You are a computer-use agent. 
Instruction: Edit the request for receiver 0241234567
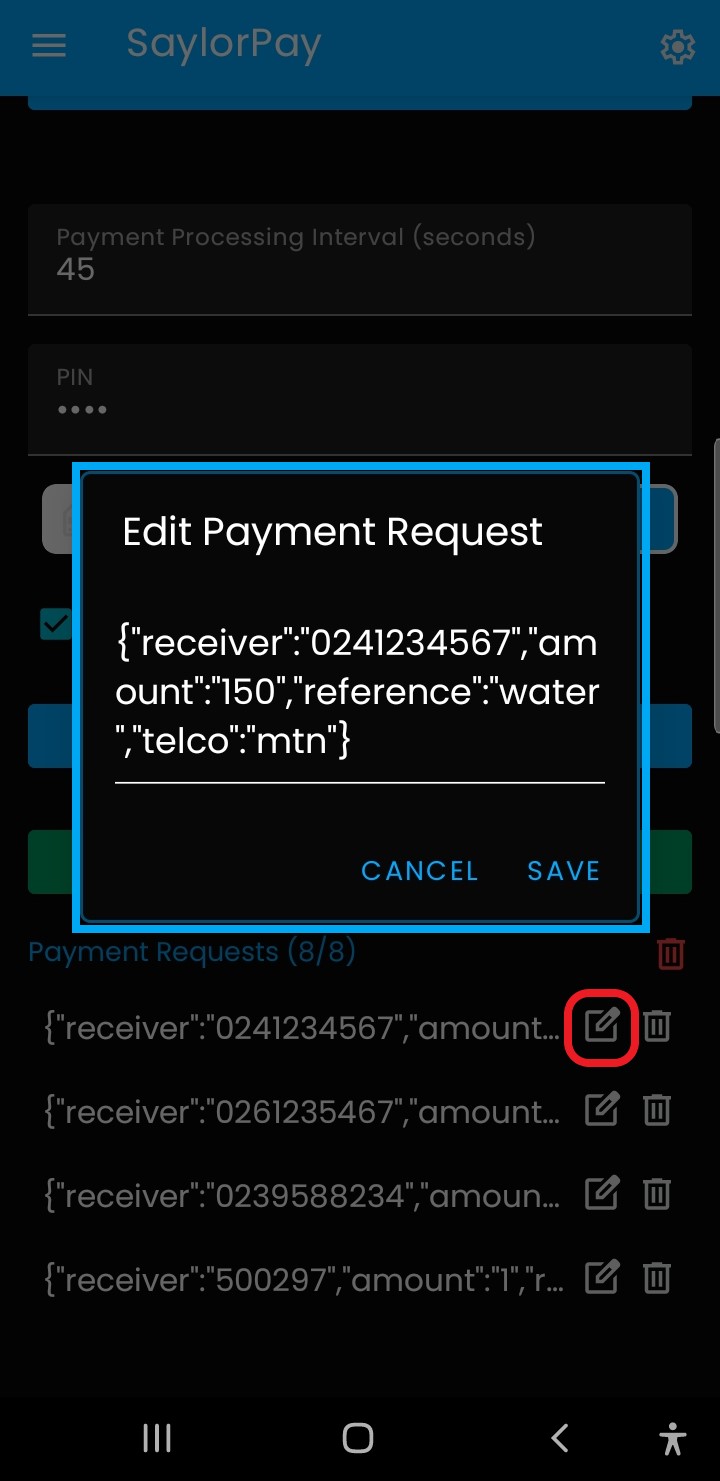pyautogui.click(x=602, y=1026)
